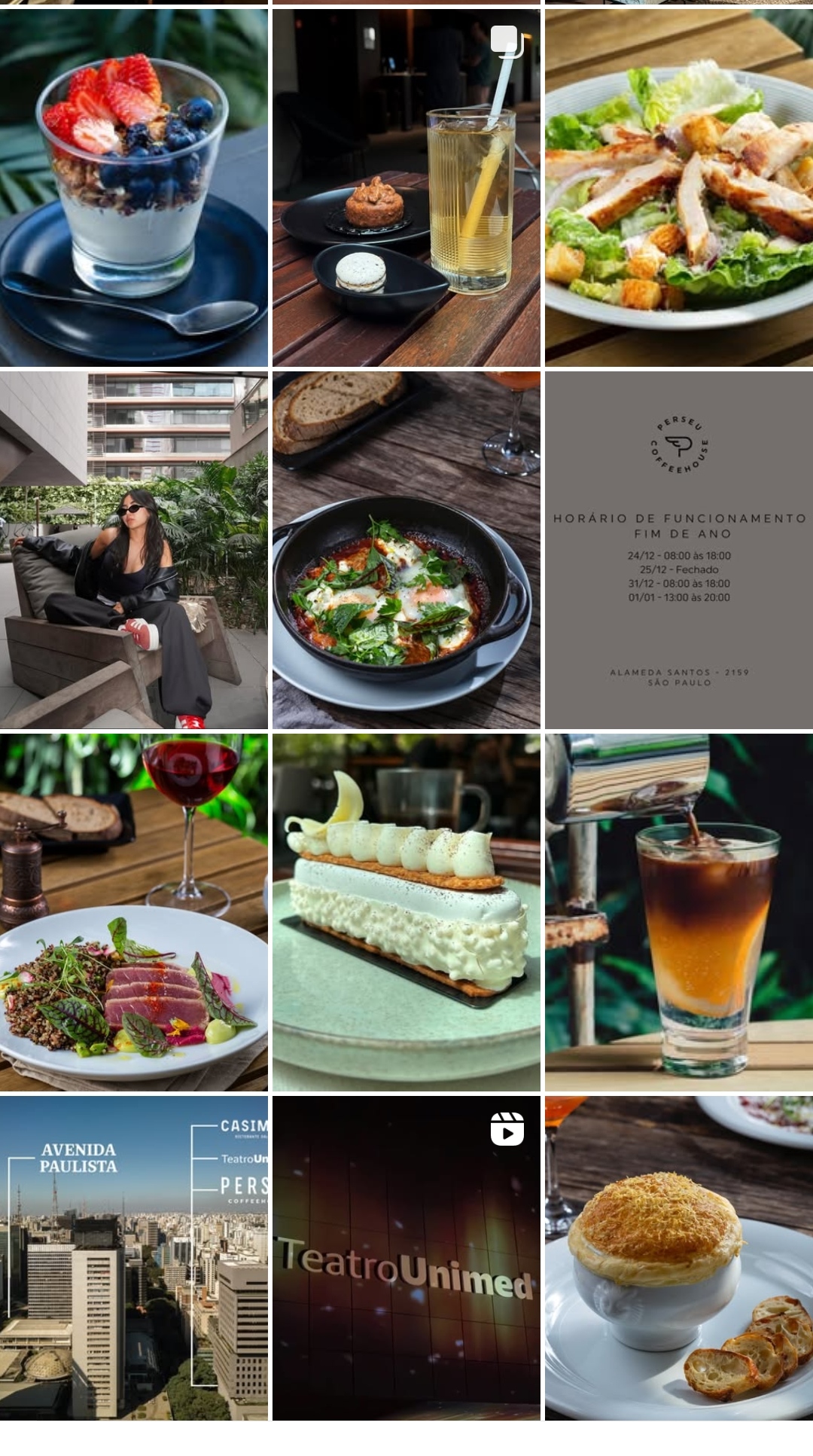Screen dimensions: 813x1456
Task: Open the seared tuna and wine post
Action: coord(133,912)
